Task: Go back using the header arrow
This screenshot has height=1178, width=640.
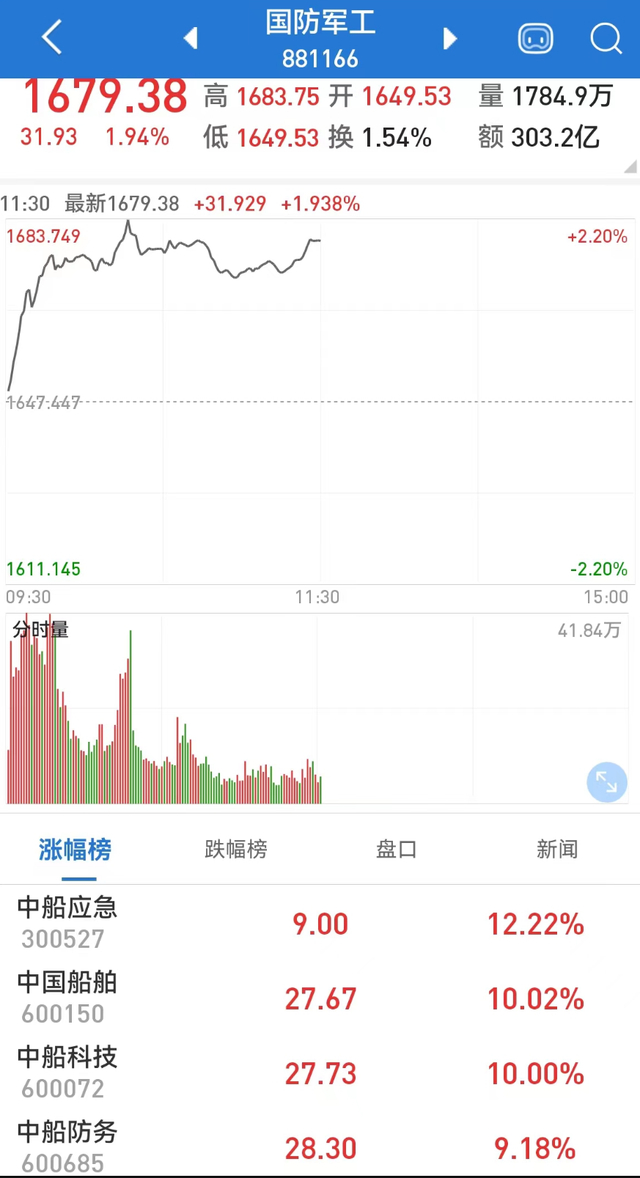Action: tap(52, 38)
